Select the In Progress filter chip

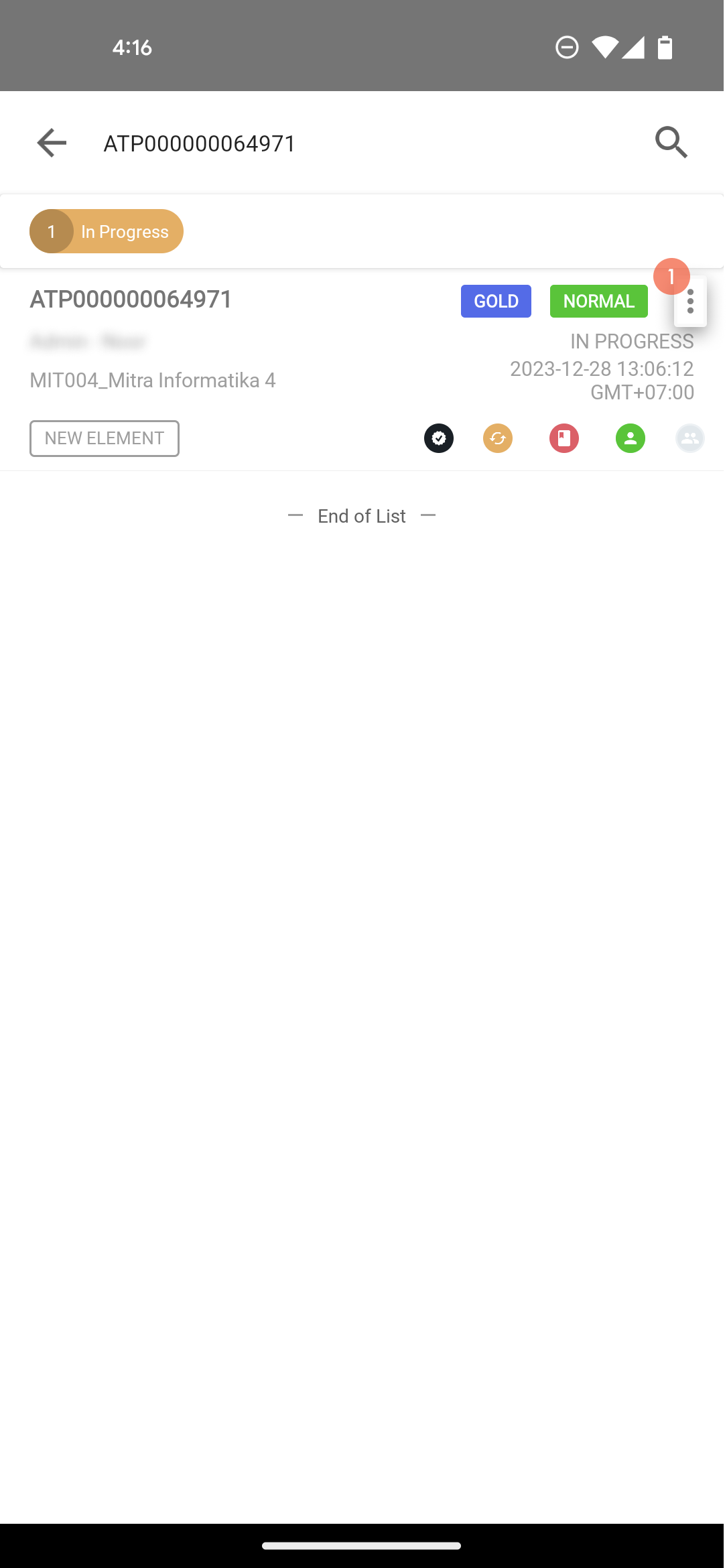107,231
